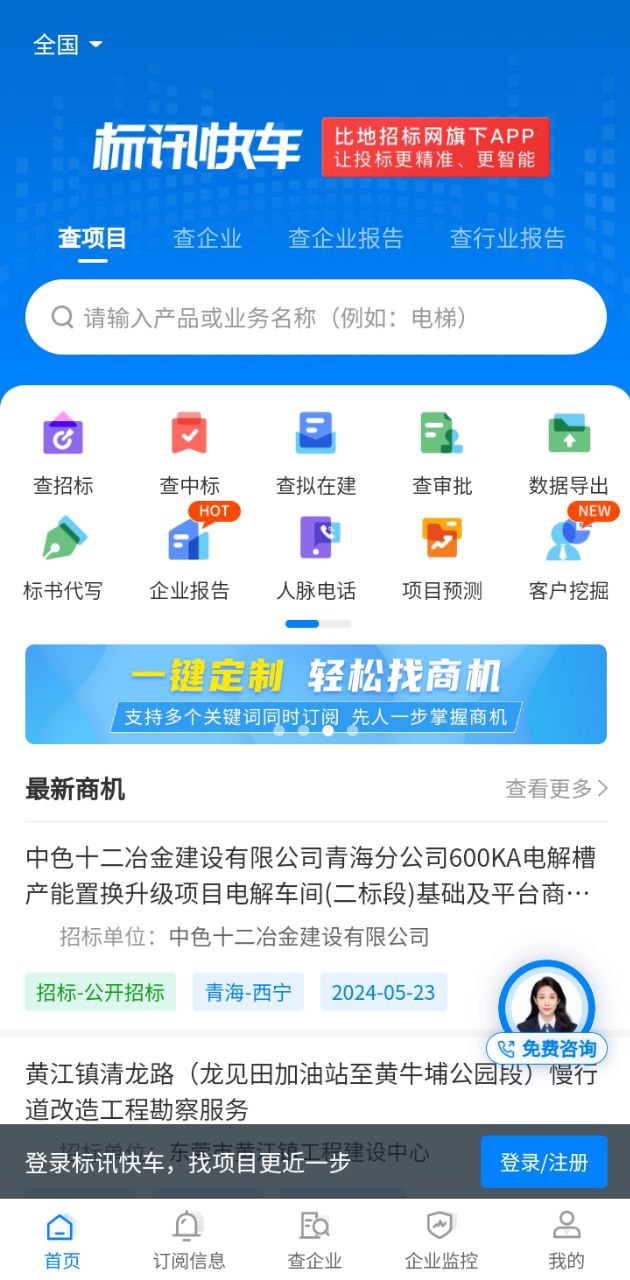Open 人脉电话 shortcut
This screenshot has width=630, height=1280.
click(315, 558)
